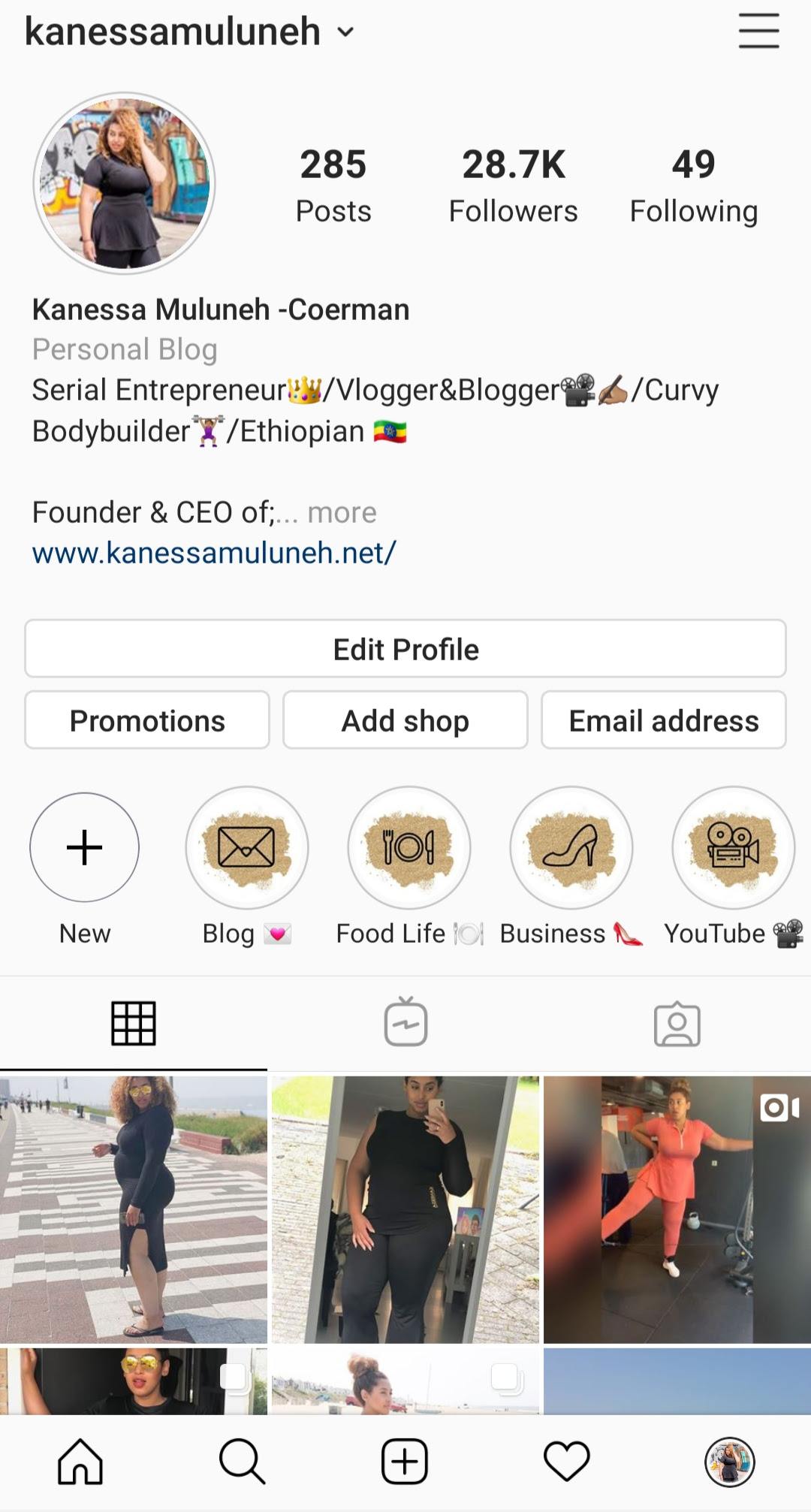Go to the Home feed
The image size is (811, 1512).
[x=80, y=1462]
